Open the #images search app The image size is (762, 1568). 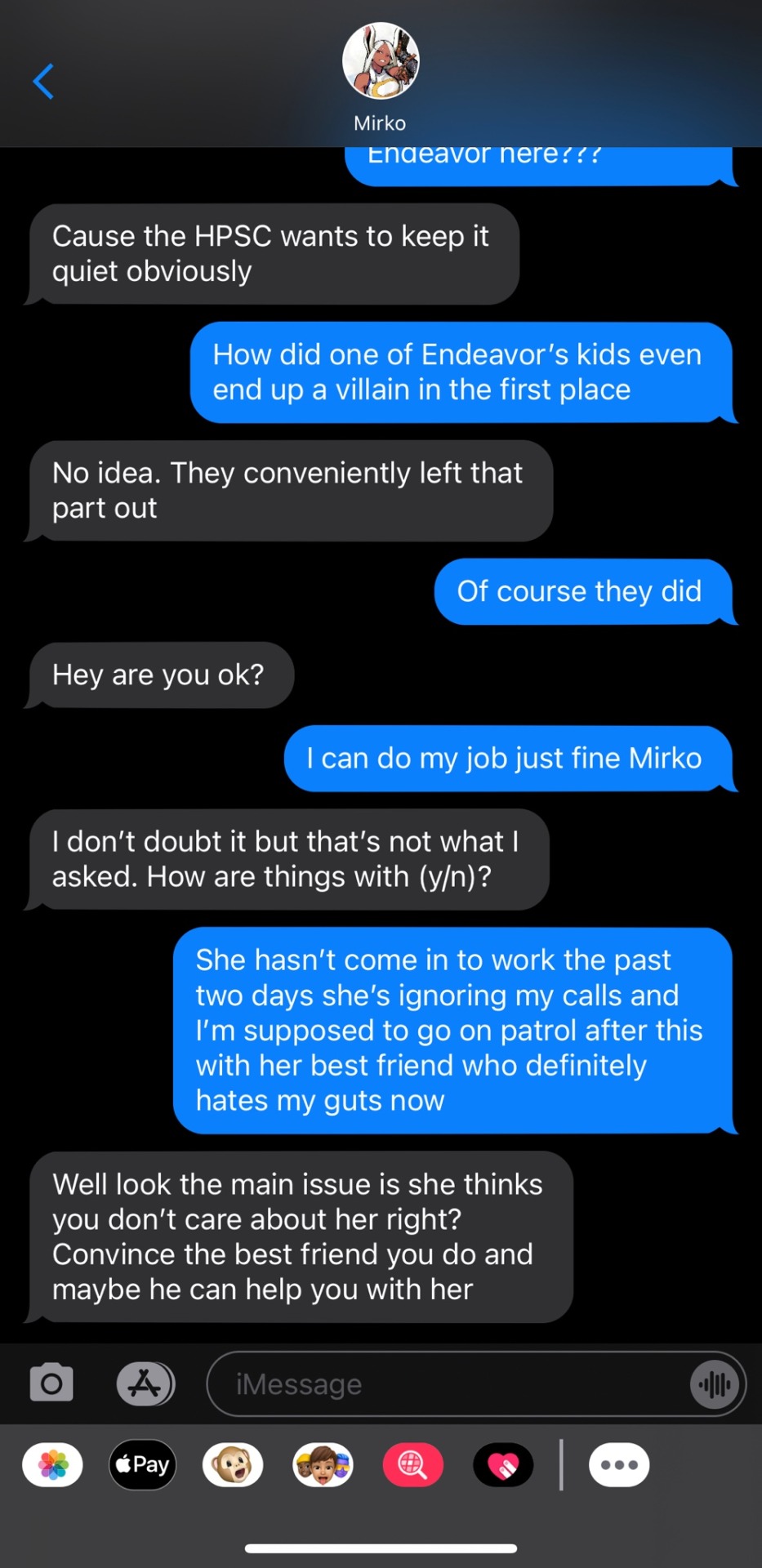pos(413,1465)
